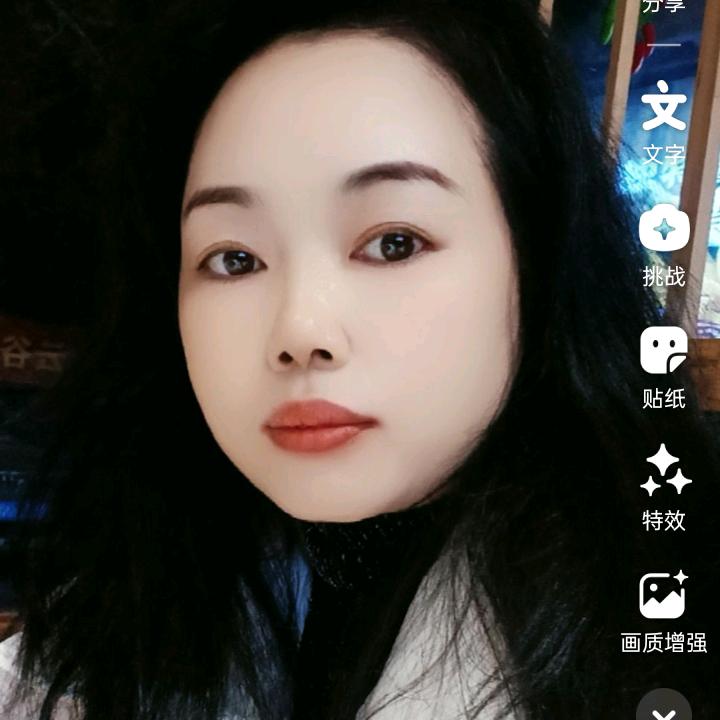This screenshot has height=720, width=720.
Task: Collapse the side toolbar
Action: point(664,708)
